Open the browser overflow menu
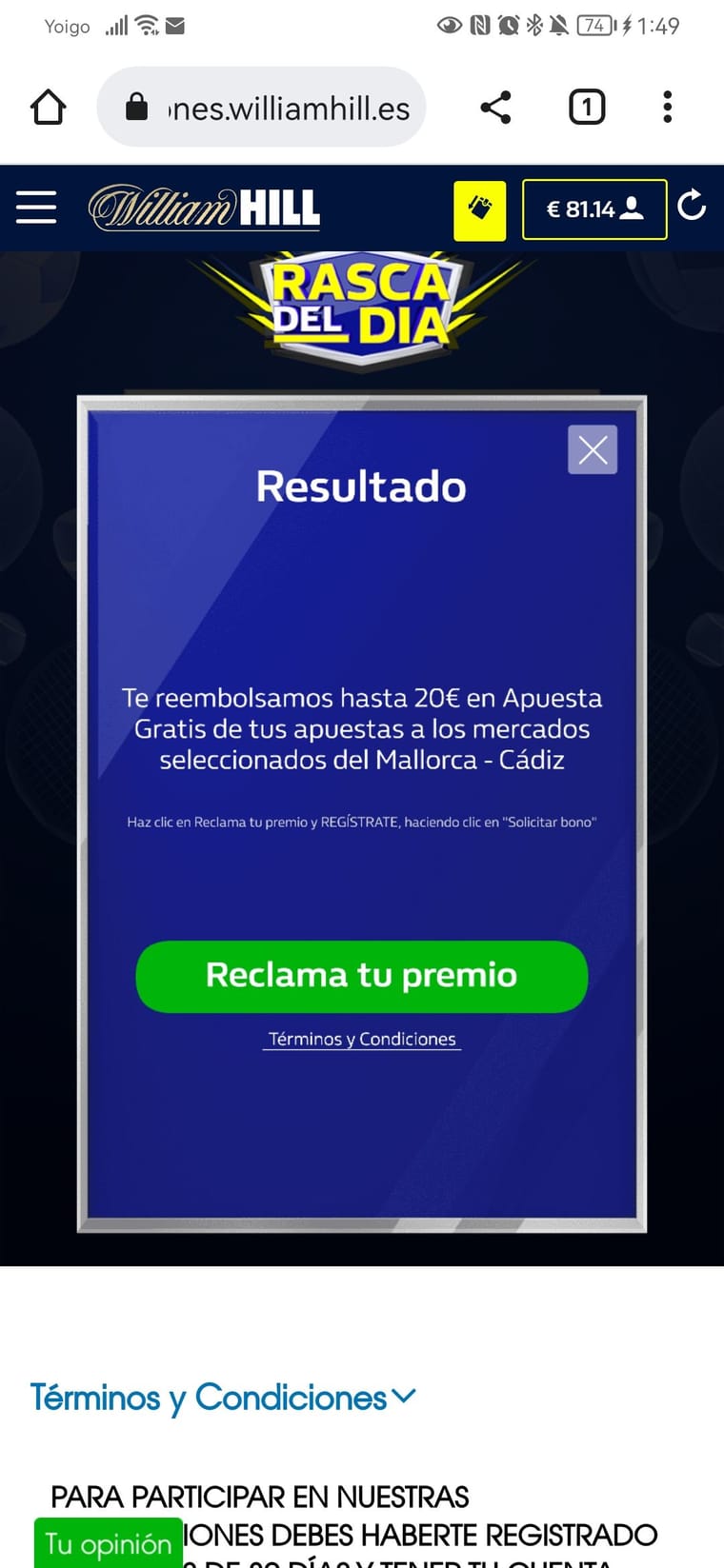The height and width of the screenshot is (1568, 724). pyautogui.click(x=667, y=107)
